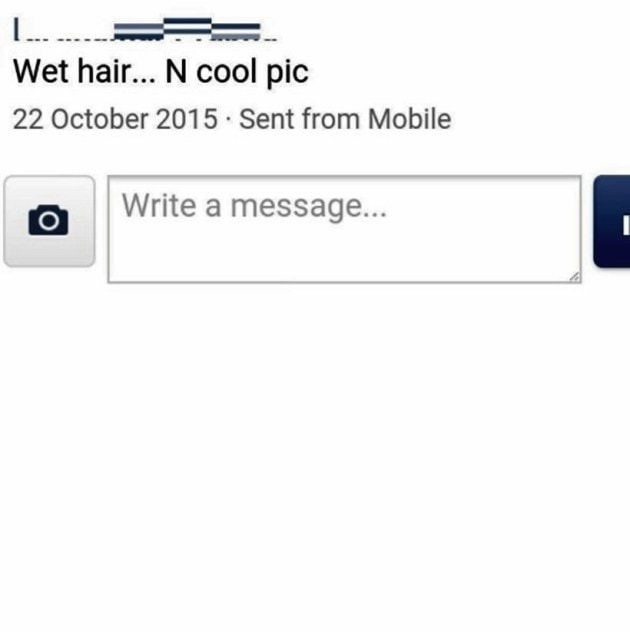Attach a photo with the camera icon
This screenshot has width=630, height=632.
49,221
